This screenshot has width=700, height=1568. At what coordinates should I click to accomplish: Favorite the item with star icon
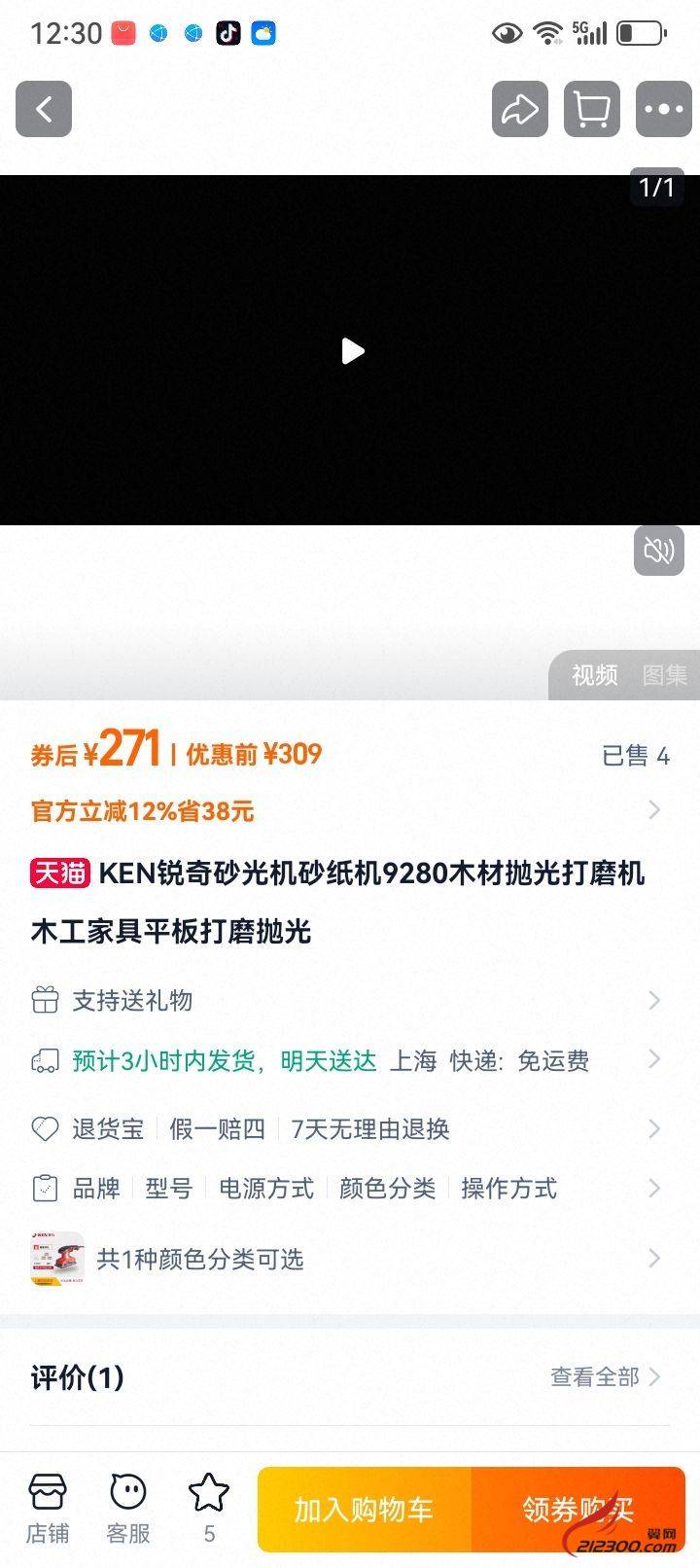tap(208, 1507)
